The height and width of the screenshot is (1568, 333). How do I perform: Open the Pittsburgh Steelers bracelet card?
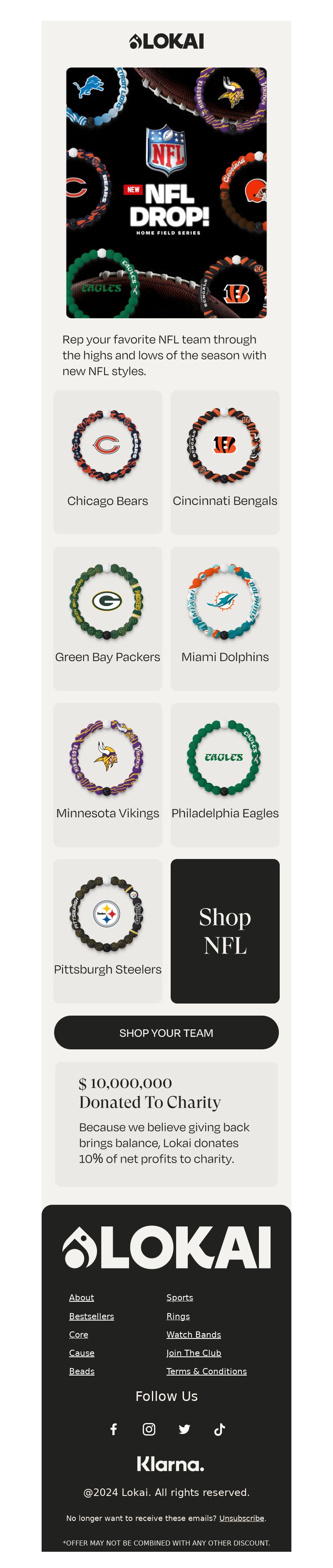pyautogui.click(x=107, y=931)
